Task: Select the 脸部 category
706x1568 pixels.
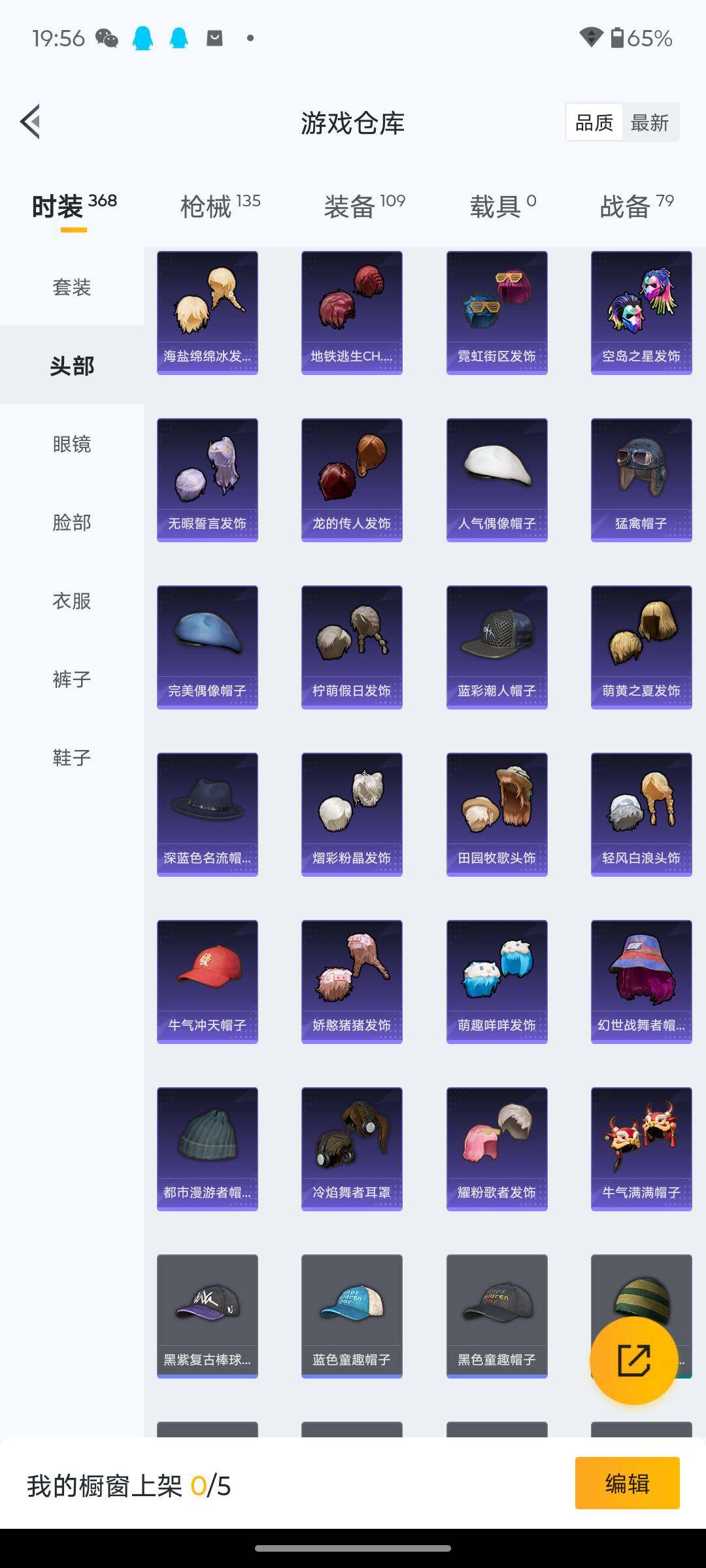Action: [x=72, y=522]
